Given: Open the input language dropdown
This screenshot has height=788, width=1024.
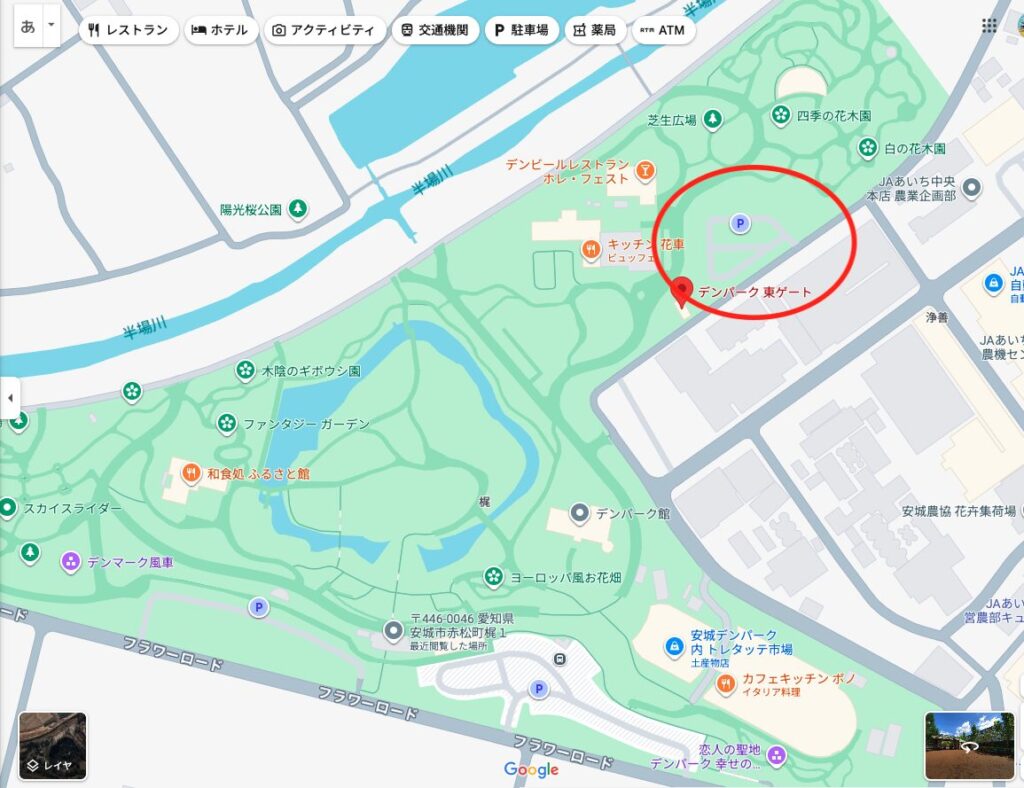Looking at the screenshot, I should tap(51, 27).
